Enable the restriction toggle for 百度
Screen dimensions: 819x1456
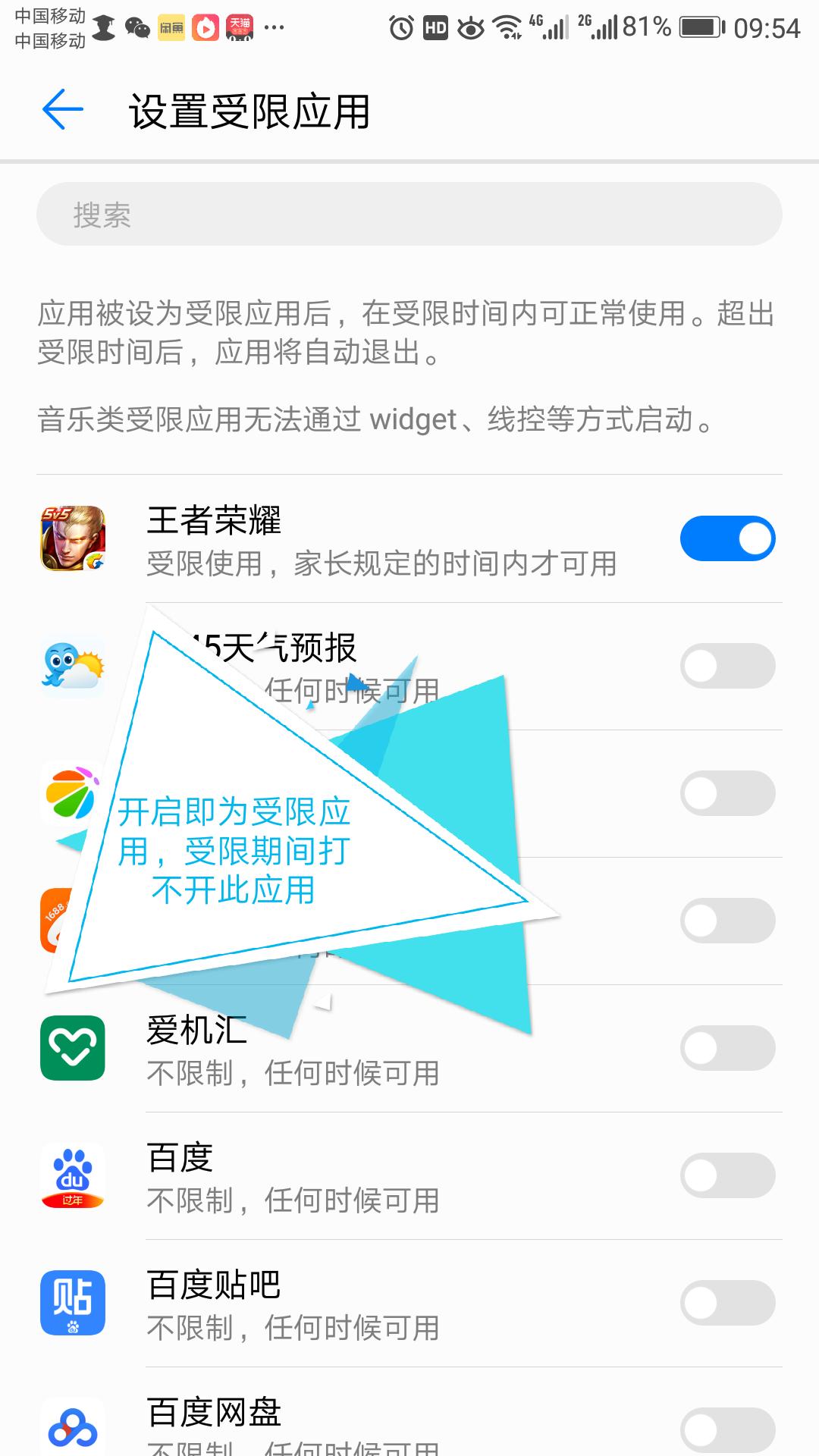[728, 1173]
